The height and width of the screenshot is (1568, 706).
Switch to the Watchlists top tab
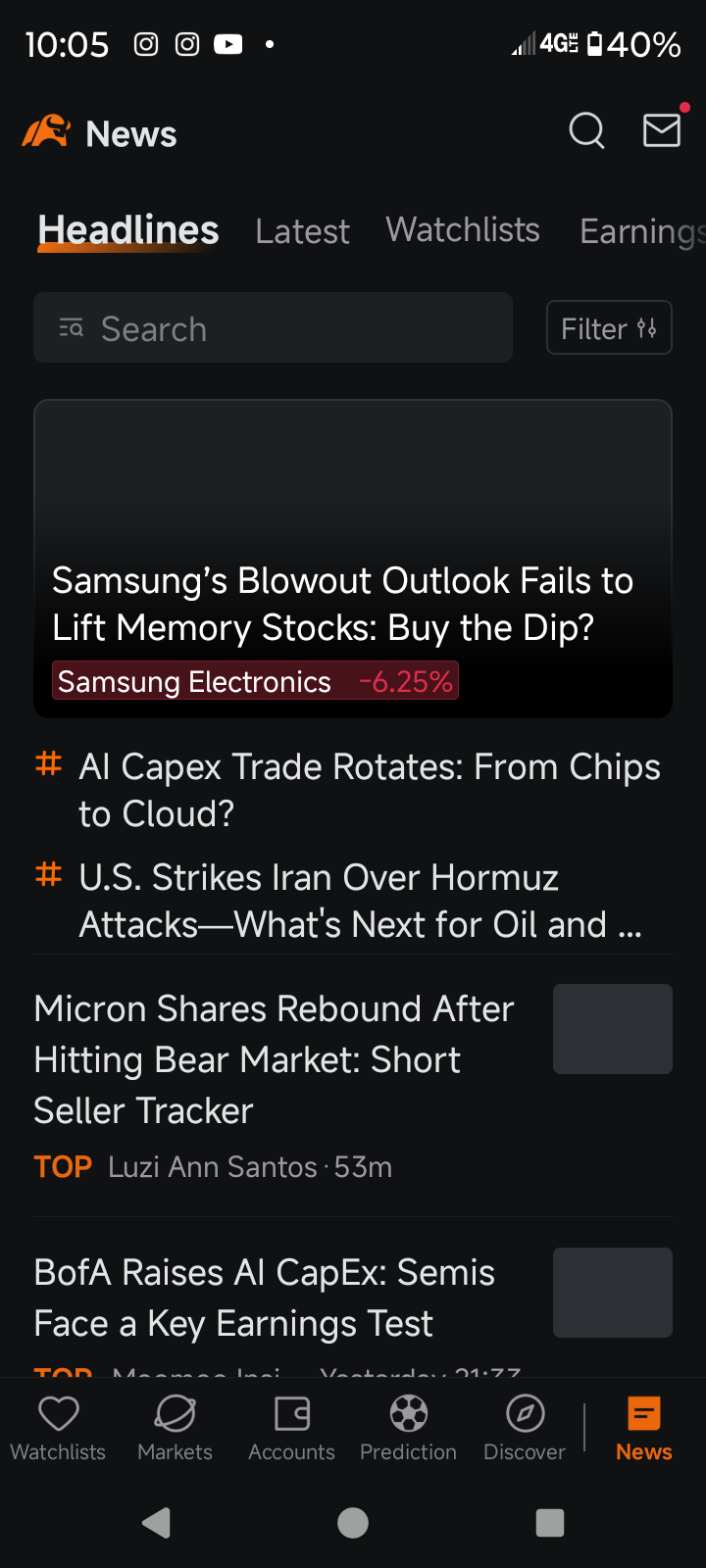(463, 229)
